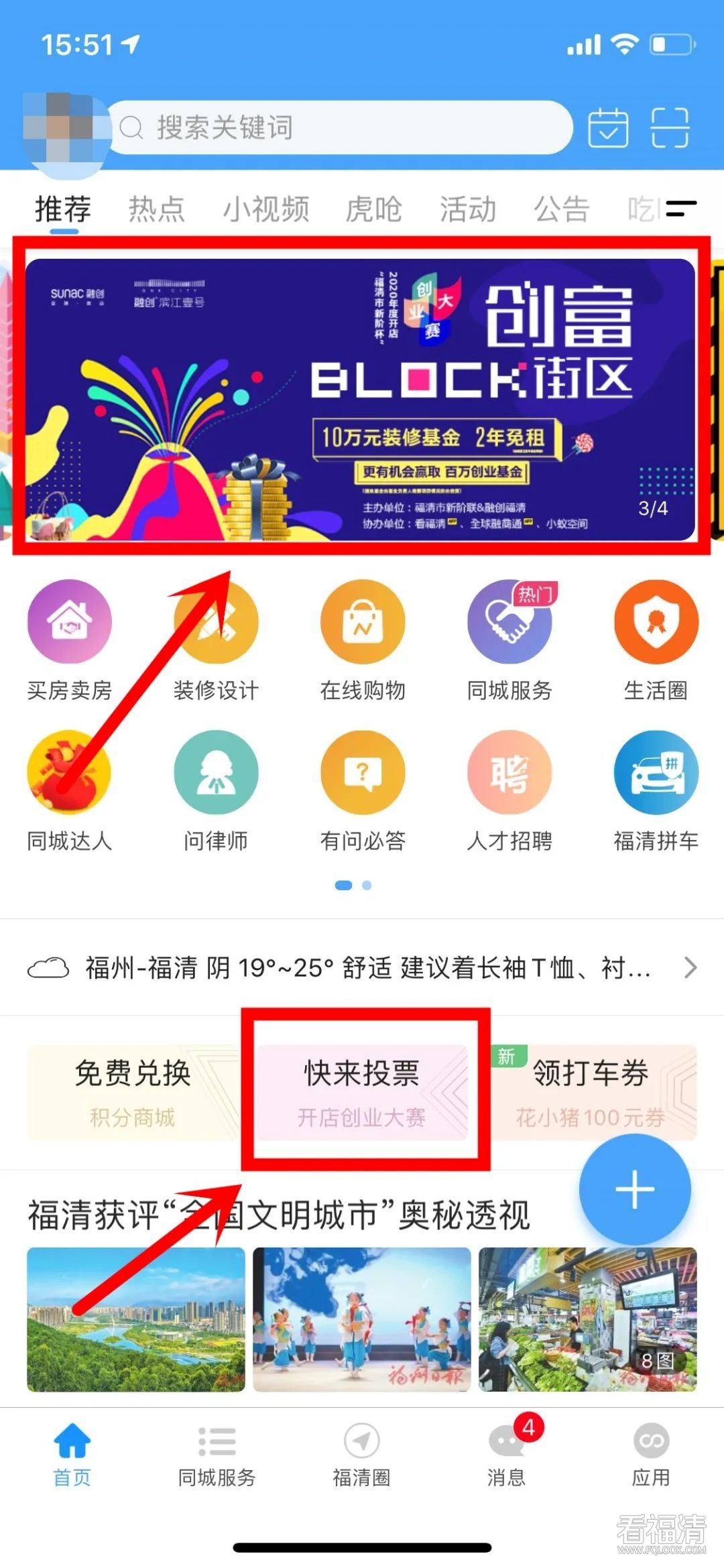724x1568 pixels.
Task: Tap the blue plus button to post
Action: (634, 1190)
